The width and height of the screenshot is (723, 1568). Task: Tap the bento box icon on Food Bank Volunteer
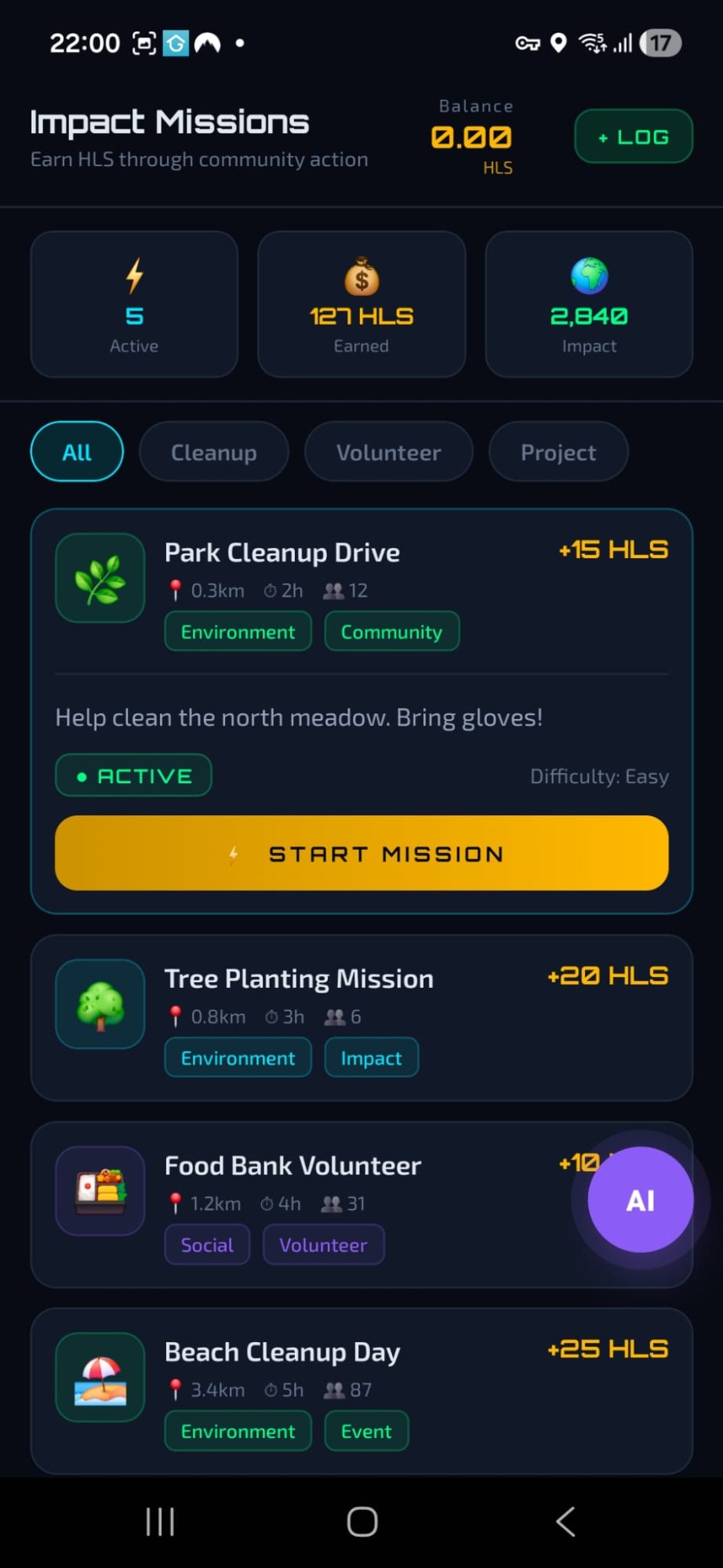tap(100, 1190)
